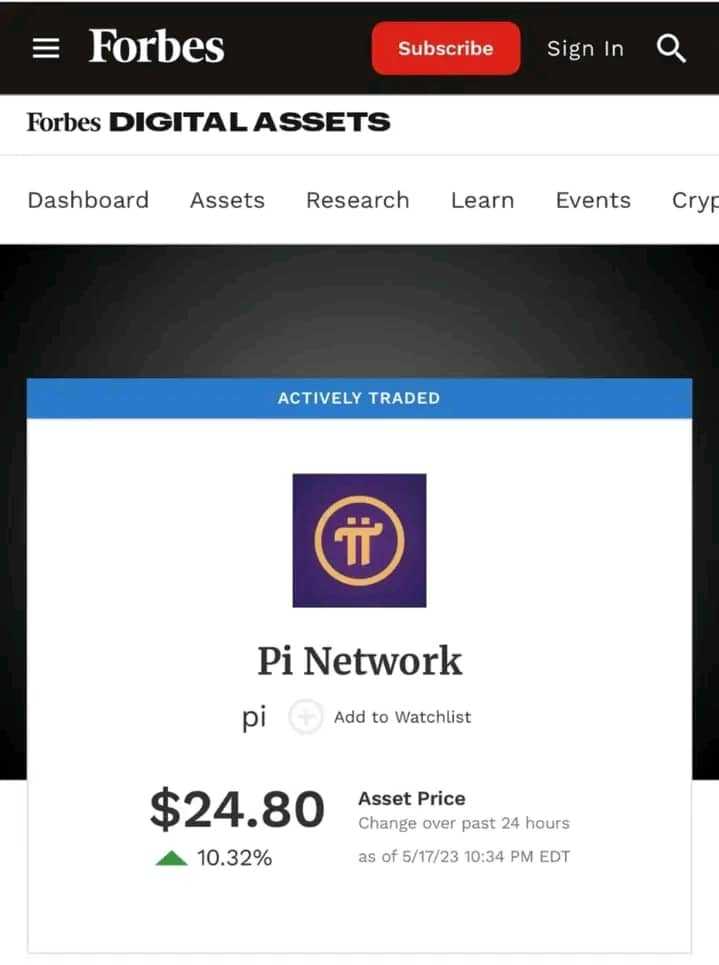
Task: Open the search magnifier icon
Action: (x=672, y=48)
